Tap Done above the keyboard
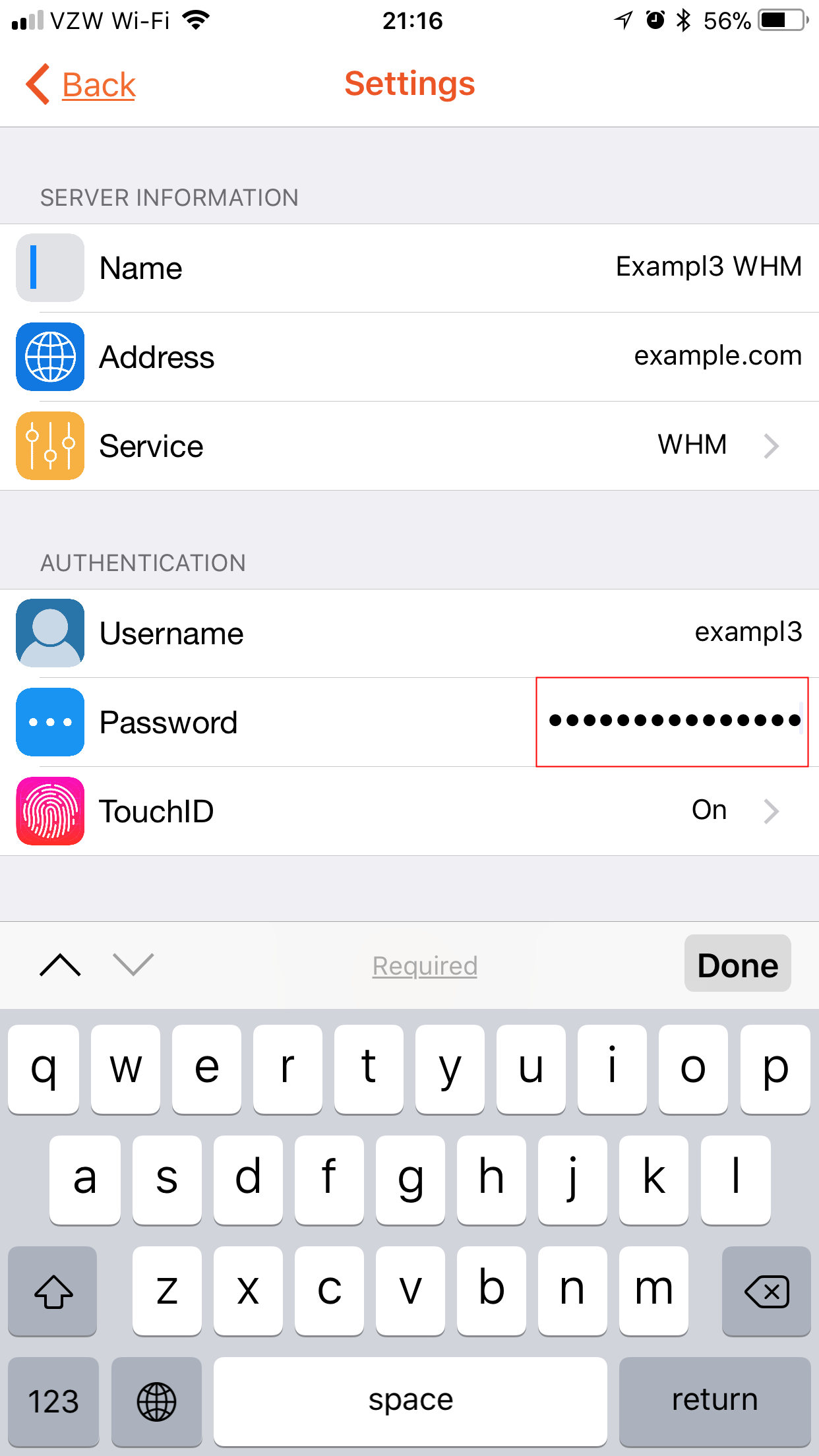This screenshot has width=819, height=1456. [x=737, y=964]
